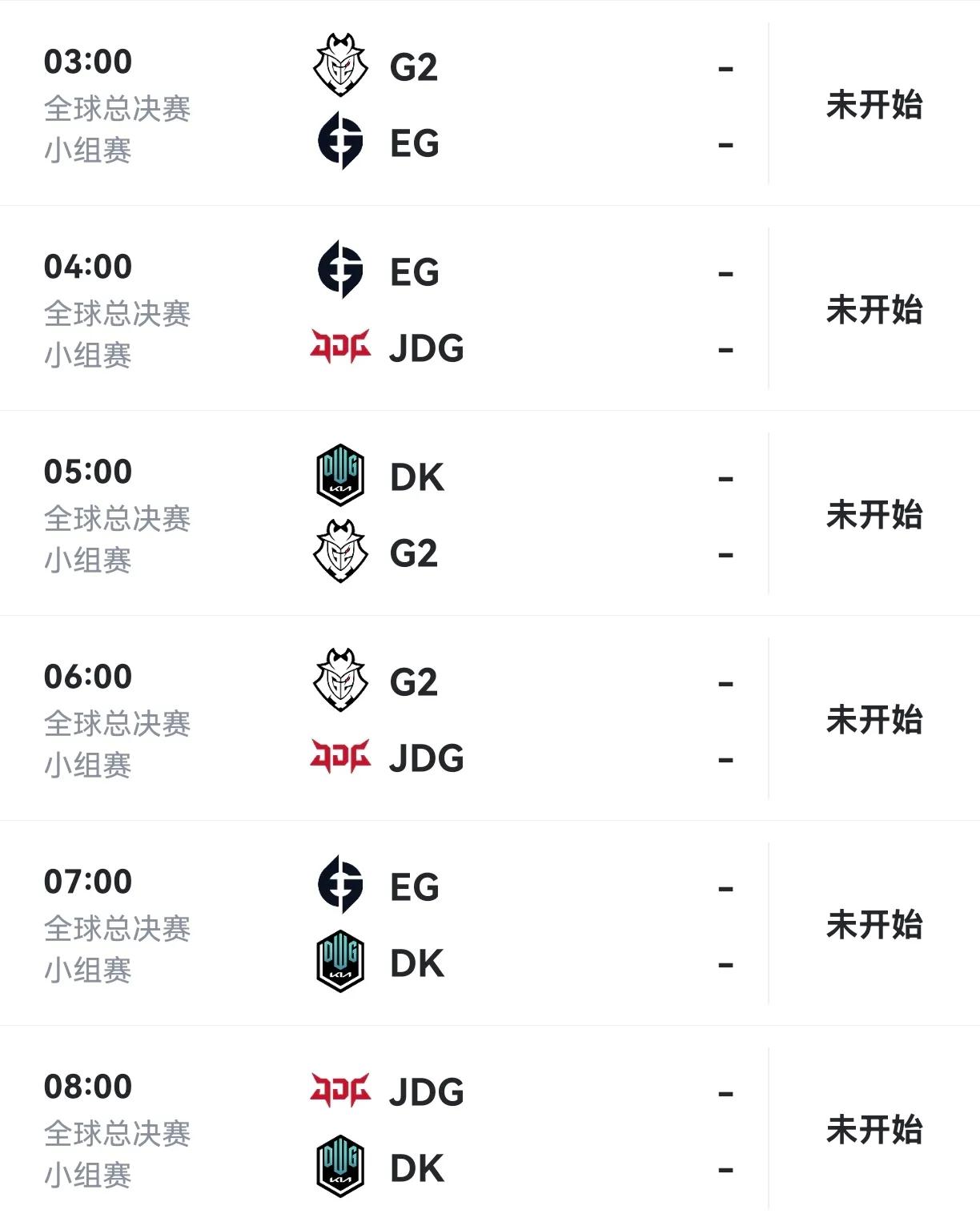
Task: Click the dash score placeholder beside G2 at 03:00
Action: [726, 70]
